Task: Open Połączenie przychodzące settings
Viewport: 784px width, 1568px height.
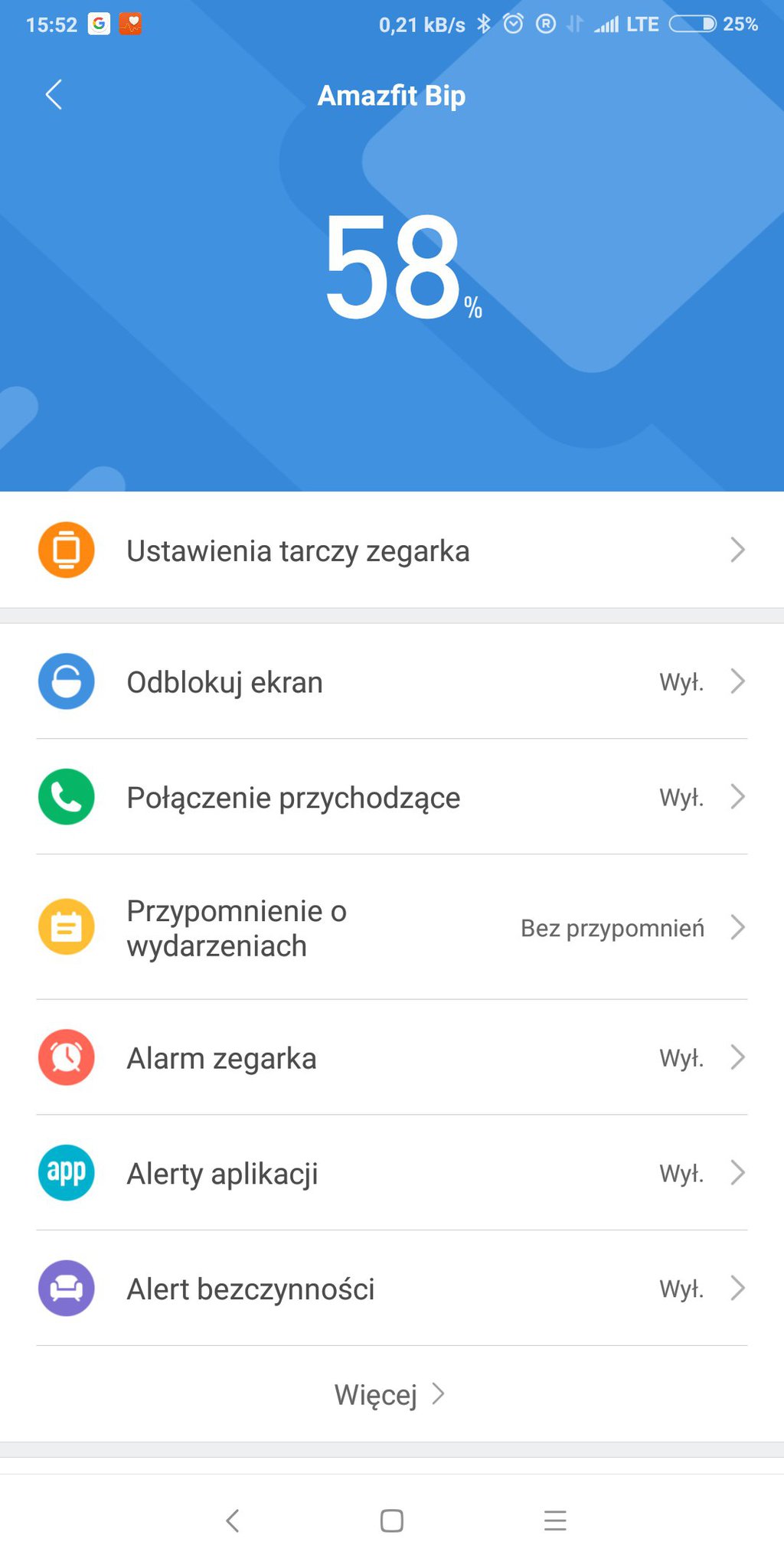Action: coord(392,797)
